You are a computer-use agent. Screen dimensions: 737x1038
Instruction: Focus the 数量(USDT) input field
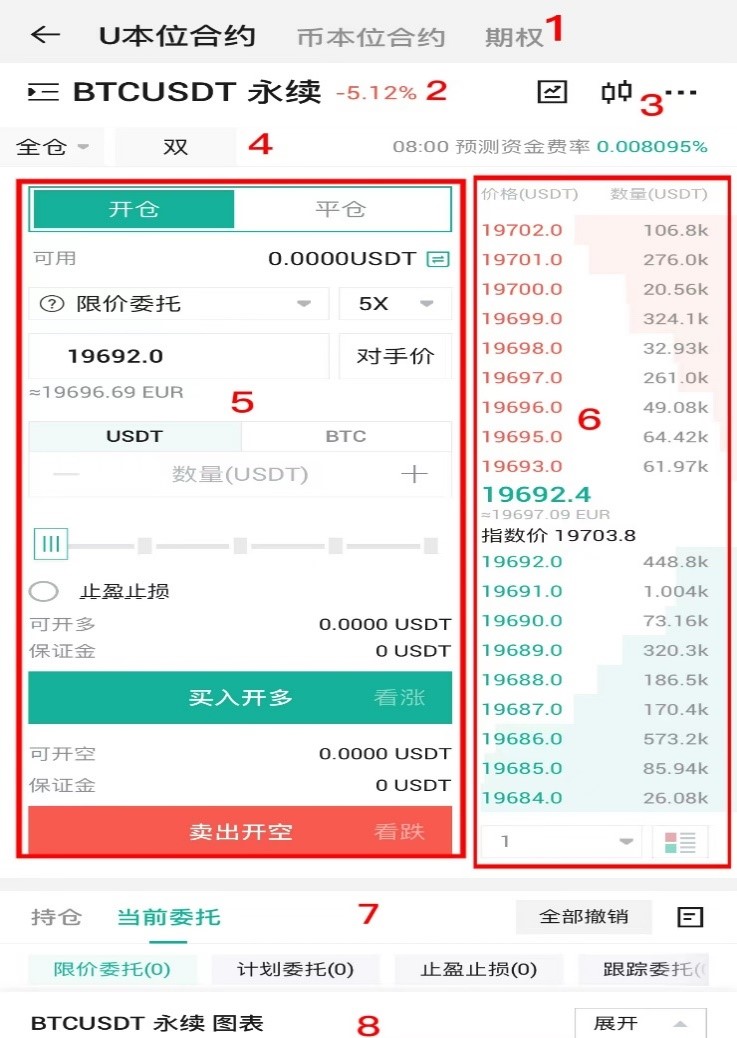click(x=240, y=474)
